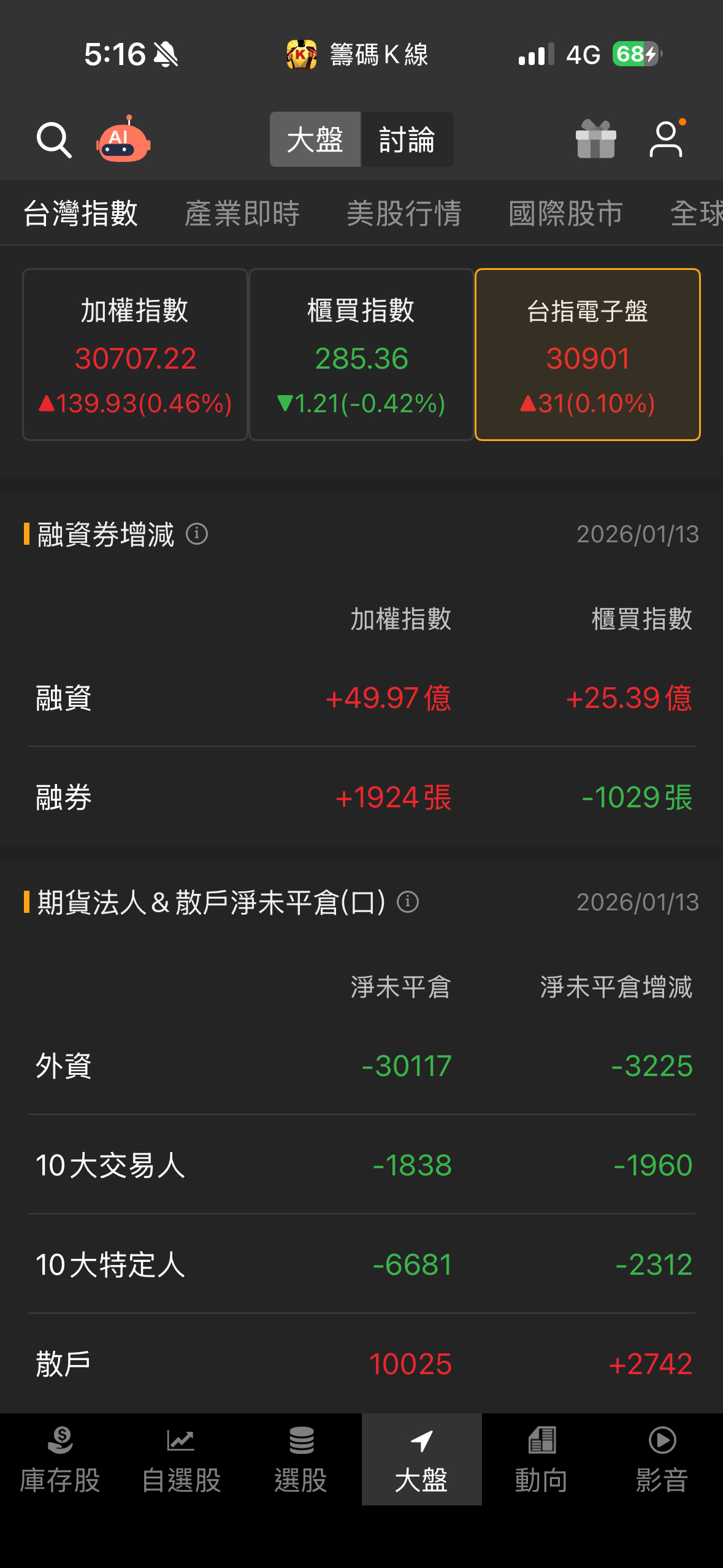Open the 櫃買指數 index card
The width and height of the screenshot is (723, 1568).
point(361,355)
